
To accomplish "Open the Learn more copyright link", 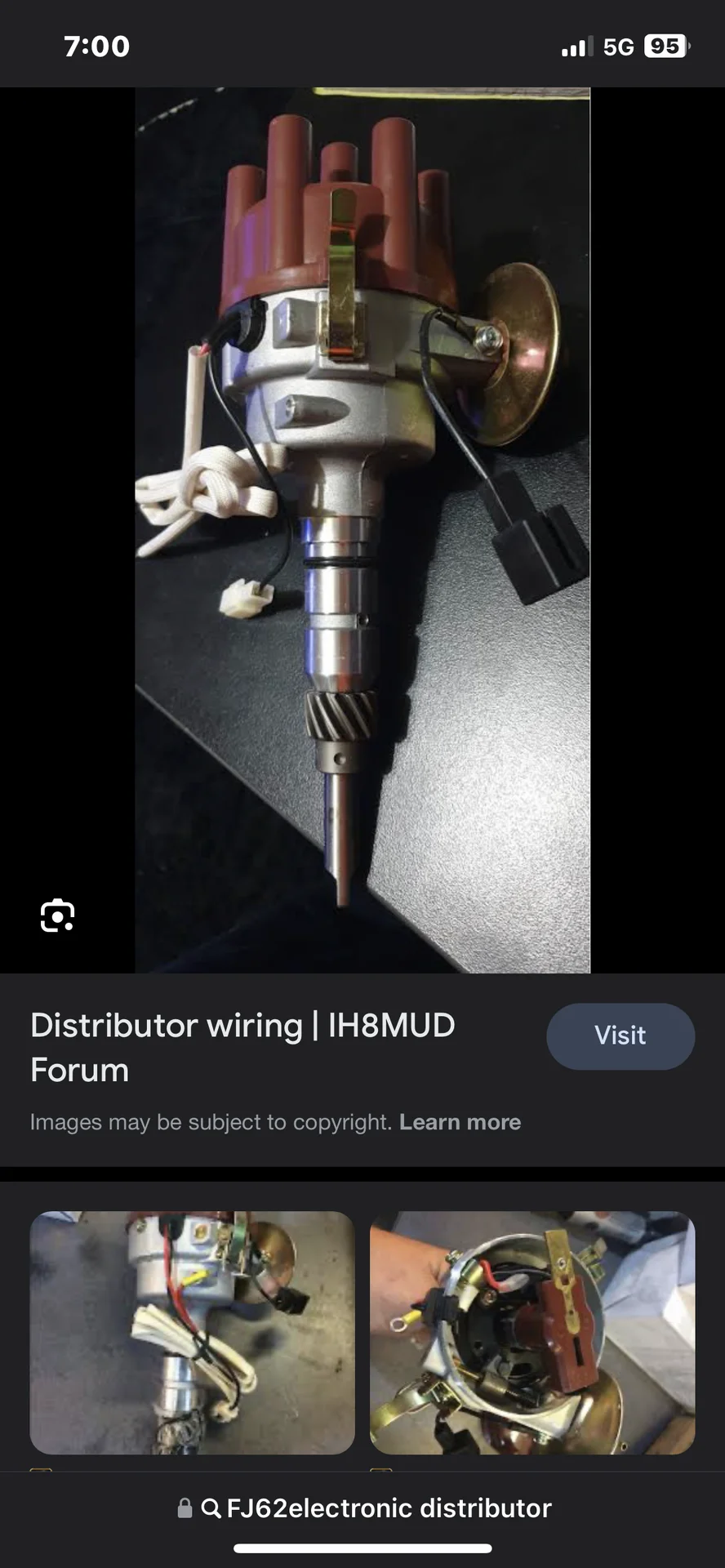I will point(460,1122).
